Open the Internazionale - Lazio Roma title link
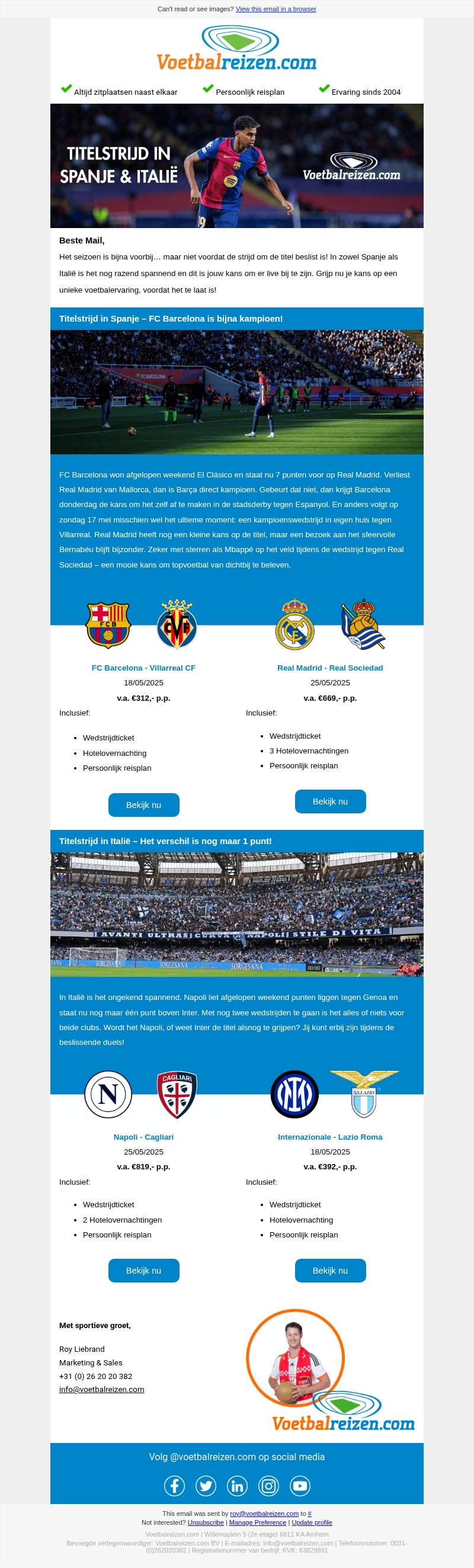Screen dimensions: 474x1568 tap(330, 1136)
